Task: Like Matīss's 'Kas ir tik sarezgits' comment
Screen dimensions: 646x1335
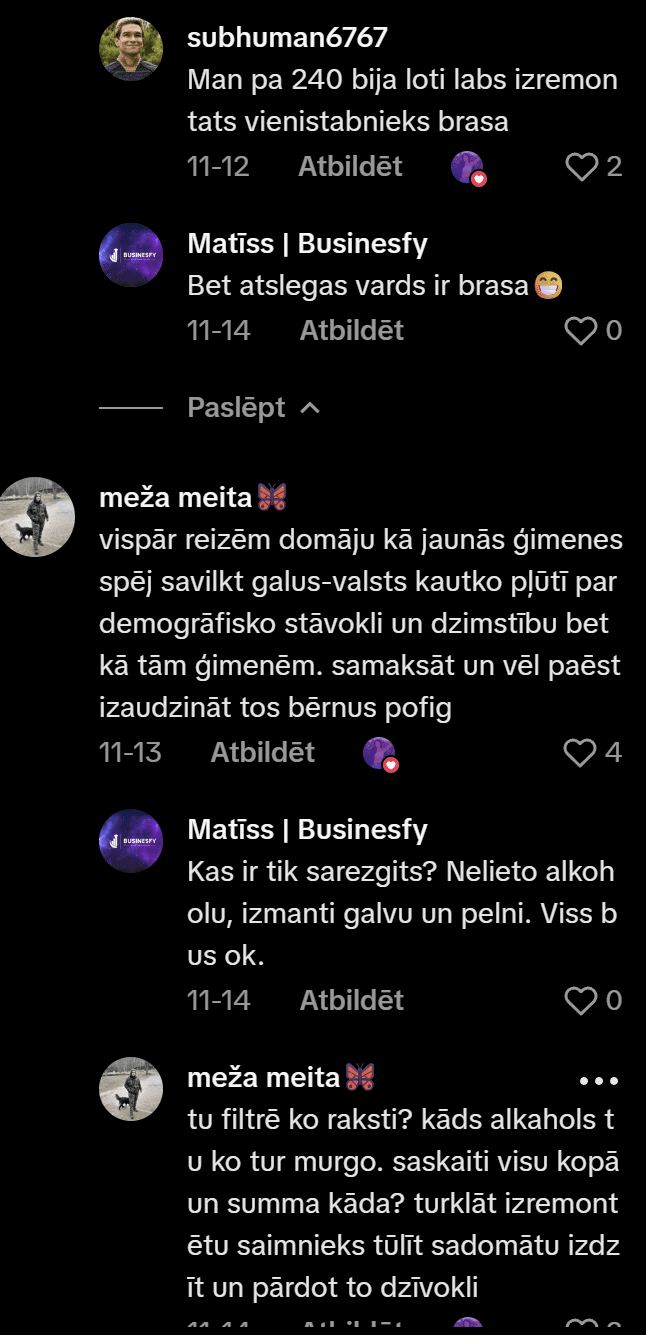Action: (x=581, y=1001)
